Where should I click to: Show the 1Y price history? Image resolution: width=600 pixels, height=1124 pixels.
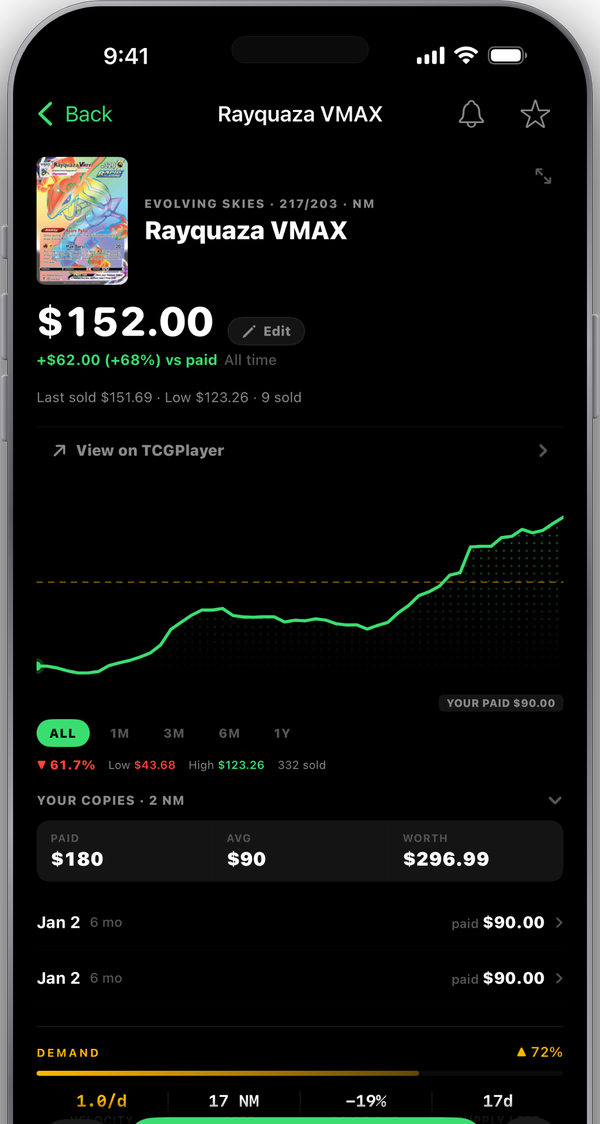click(x=282, y=733)
